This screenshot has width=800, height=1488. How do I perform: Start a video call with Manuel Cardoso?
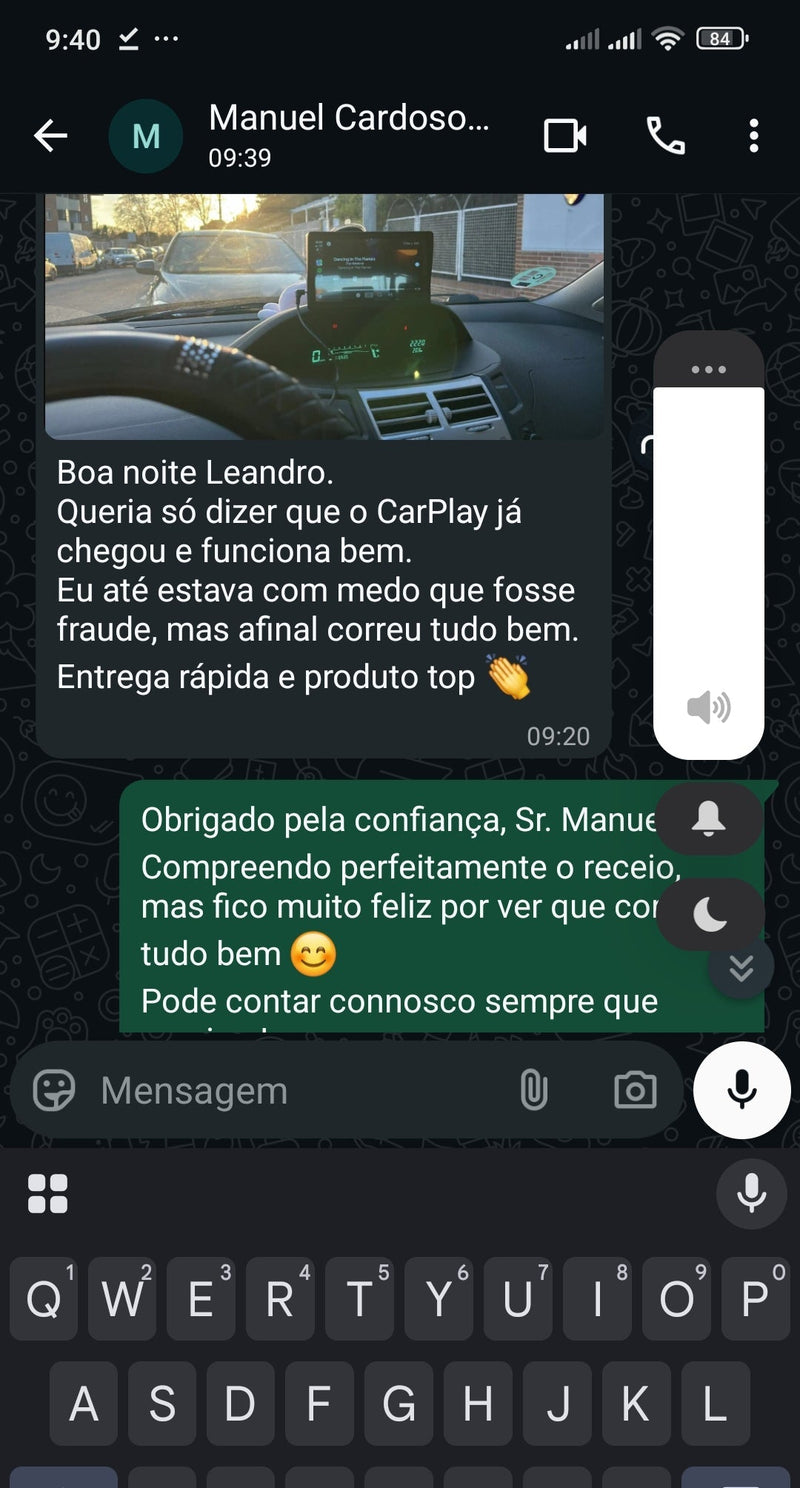pos(565,136)
